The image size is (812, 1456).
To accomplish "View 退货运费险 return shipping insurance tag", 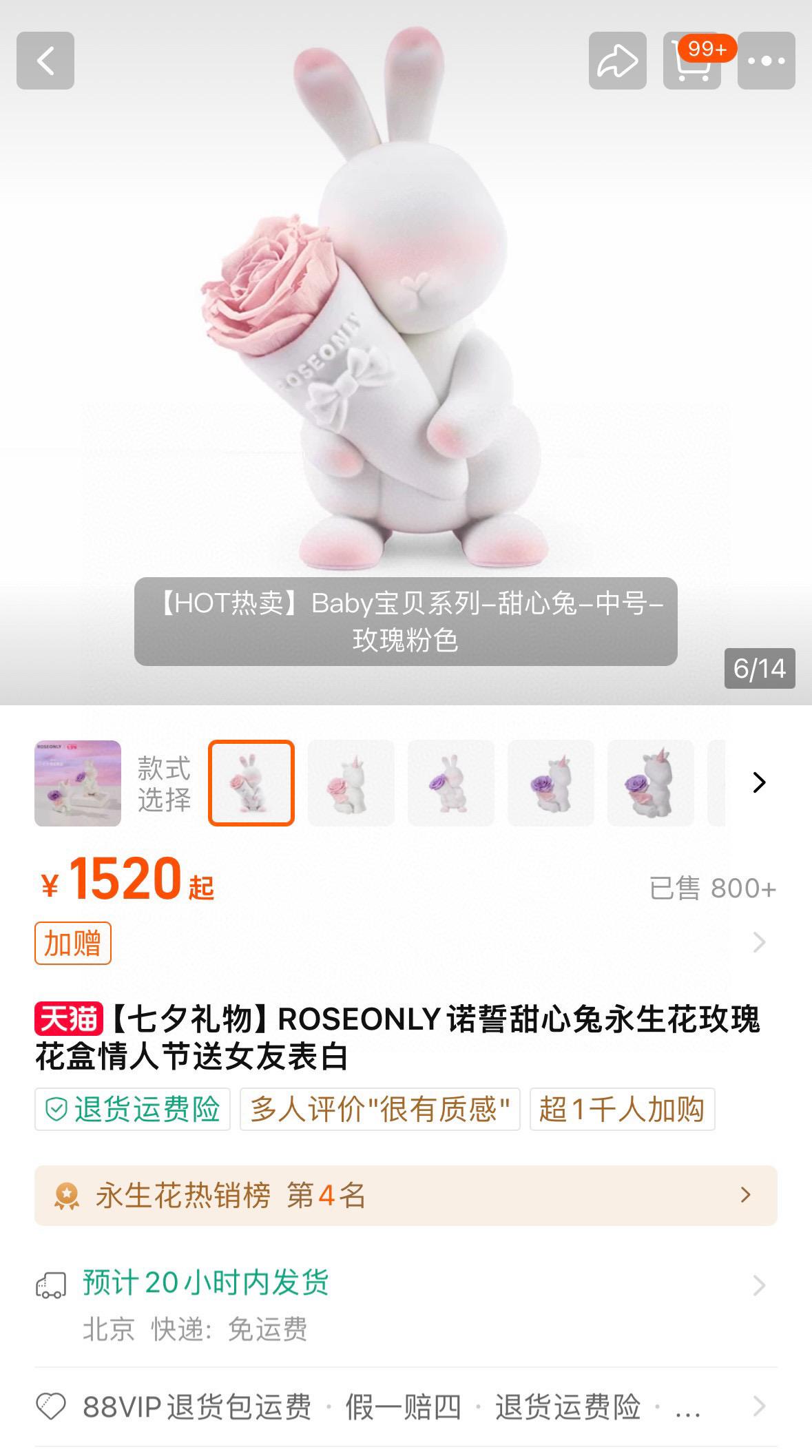I will [x=132, y=1110].
